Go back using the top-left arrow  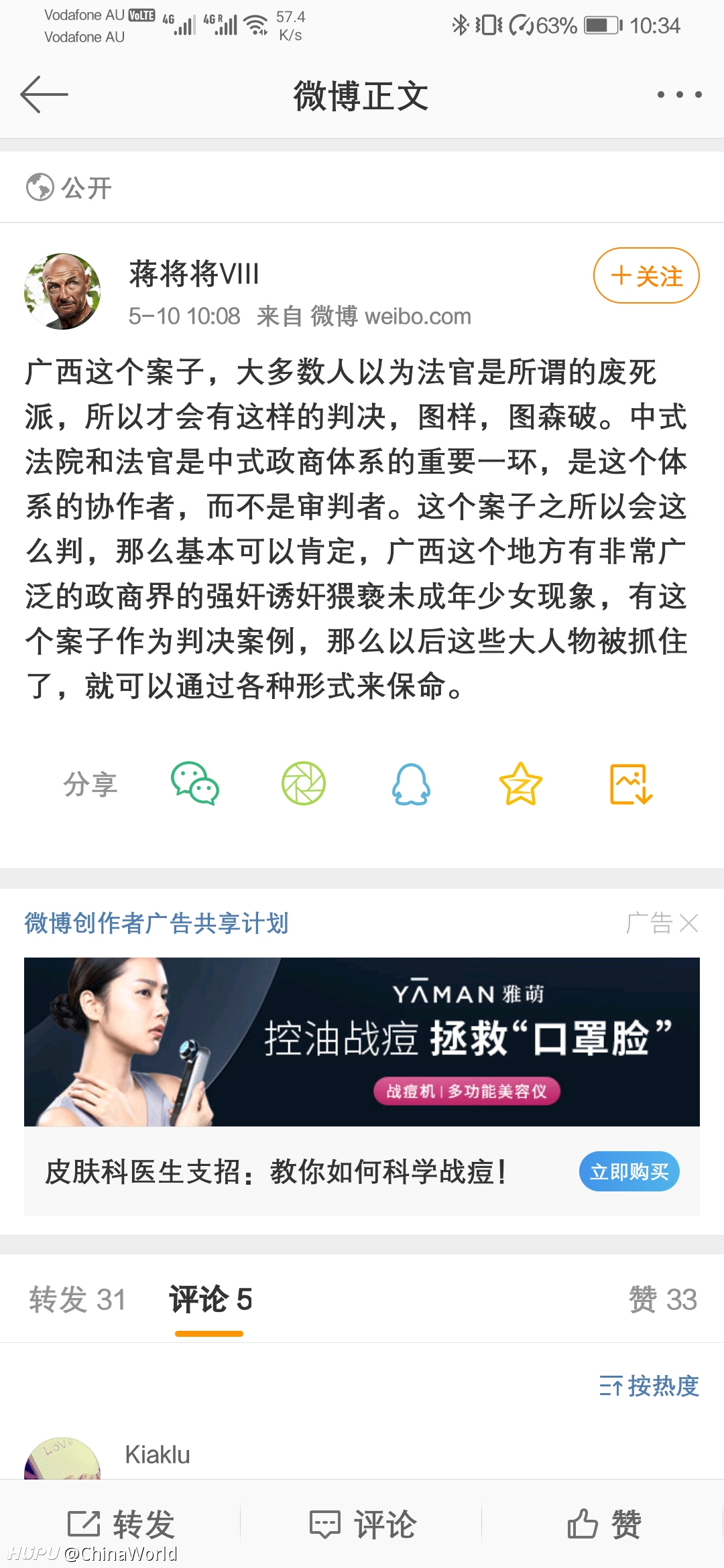(x=44, y=94)
